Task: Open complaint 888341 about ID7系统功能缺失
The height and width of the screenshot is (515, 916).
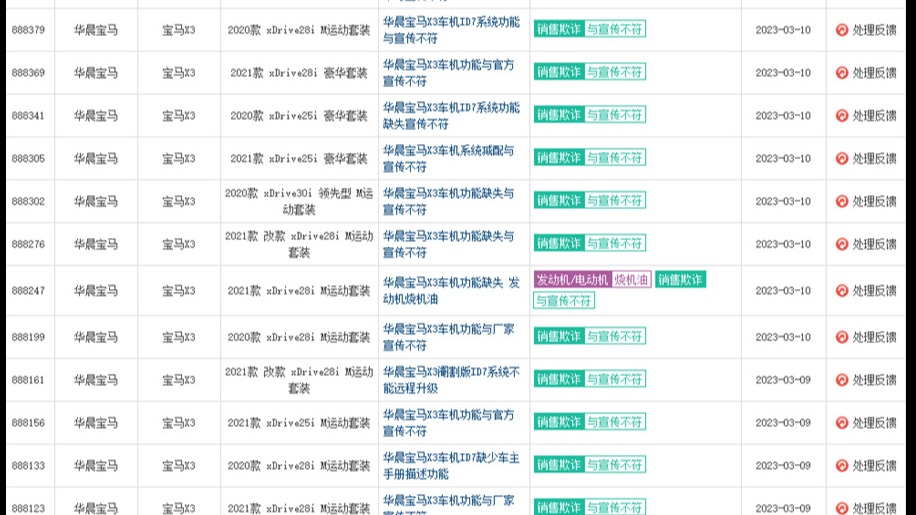Action: coord(451,108)
